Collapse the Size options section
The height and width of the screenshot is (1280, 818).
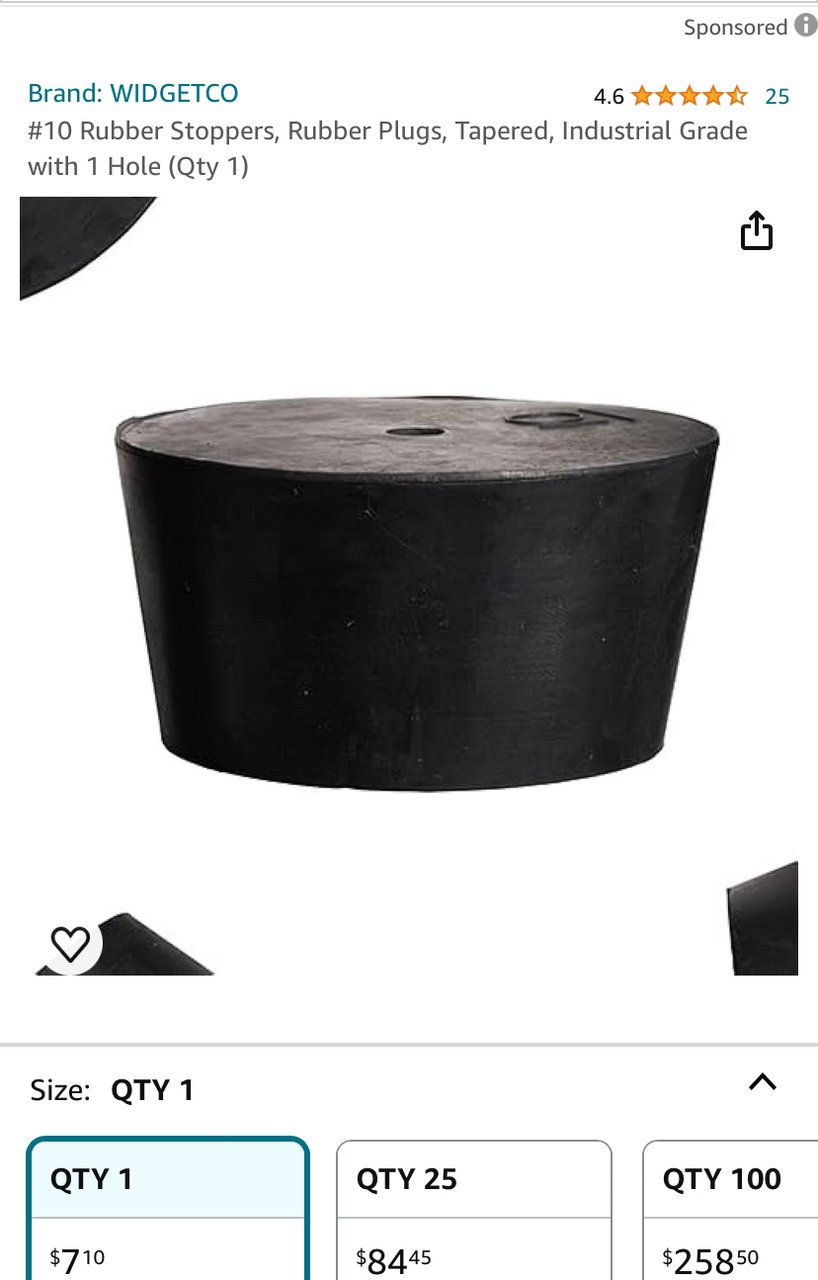[762, 1082]
